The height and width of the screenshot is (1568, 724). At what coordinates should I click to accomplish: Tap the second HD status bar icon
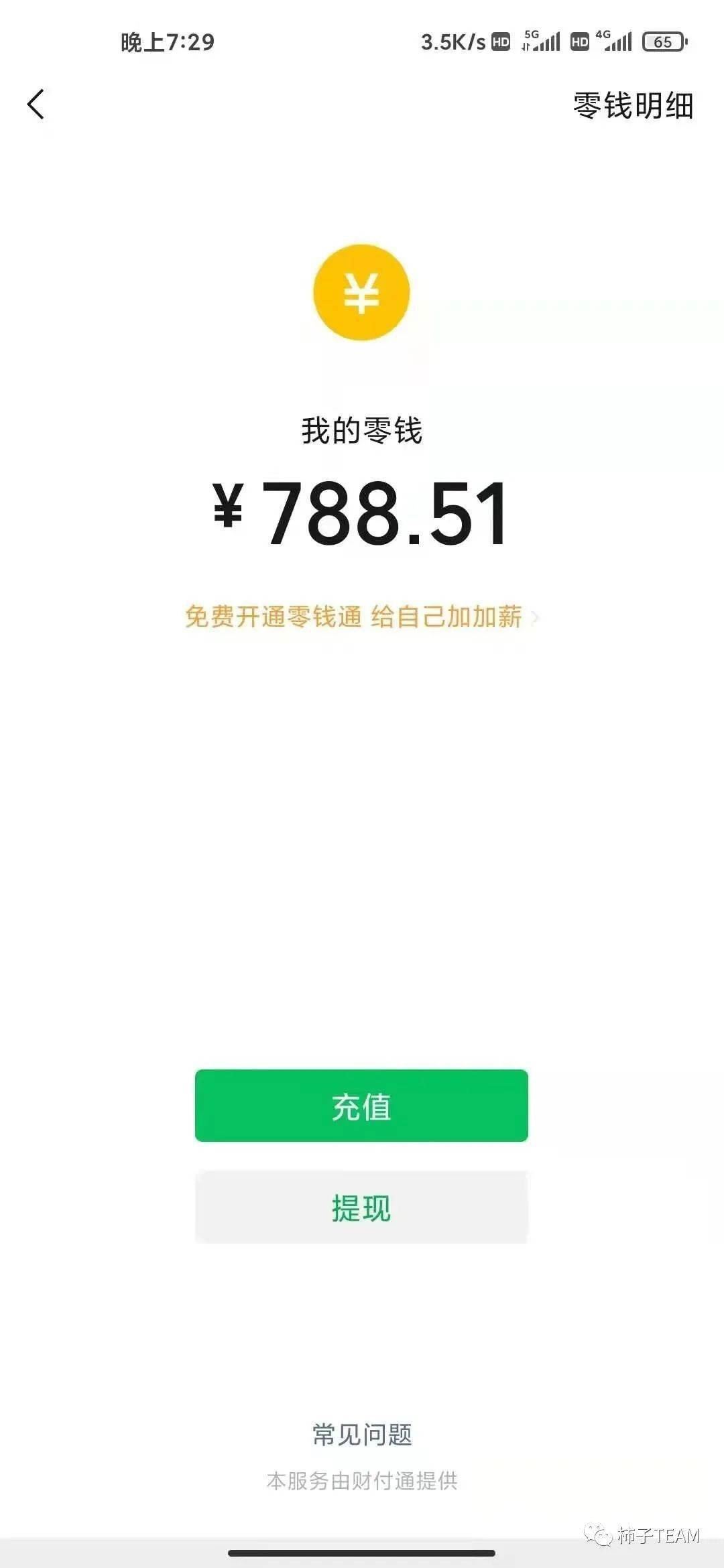pyautogui.click(x=581, y=42)
